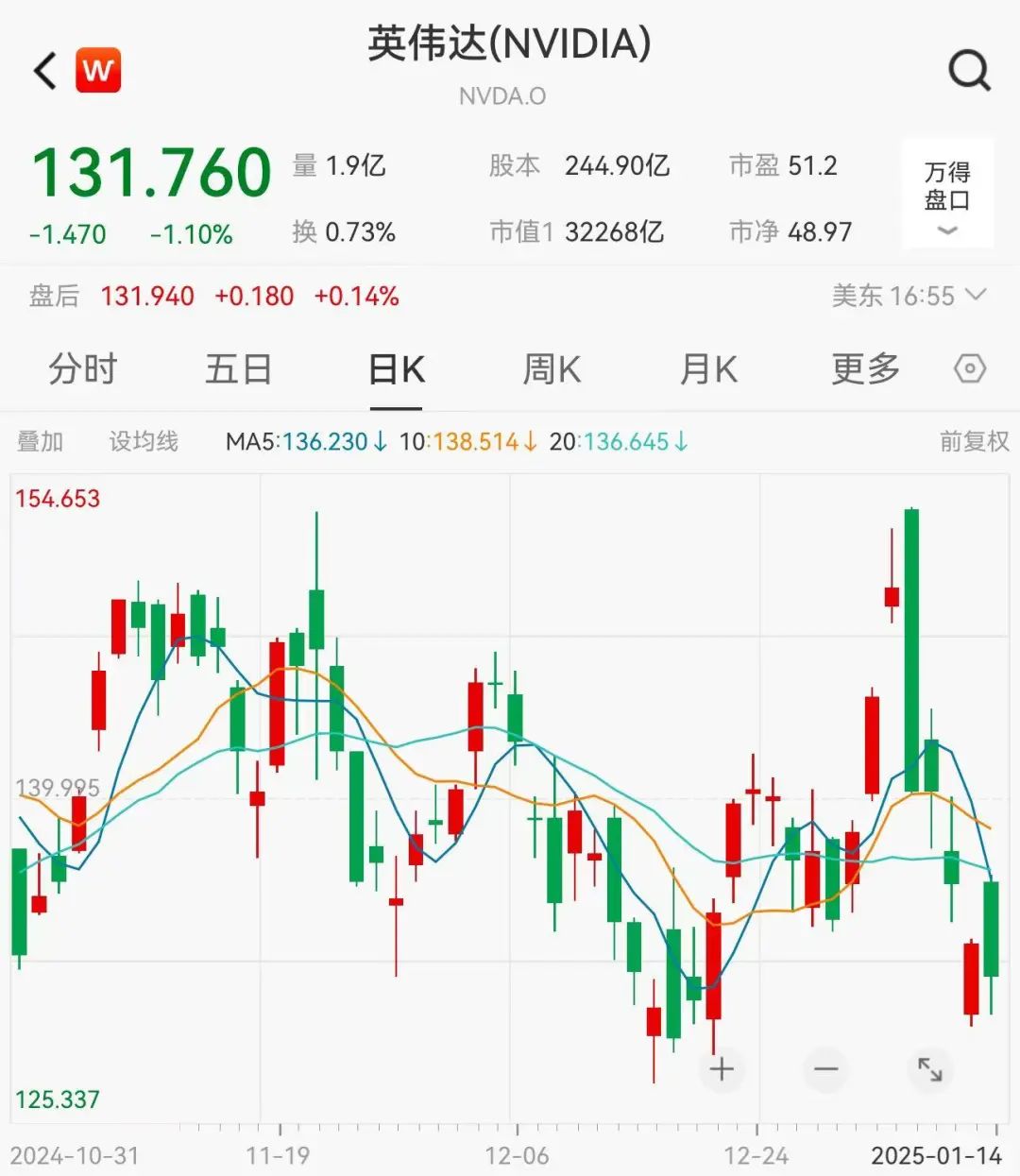Switch to the 分时 intraday tab
1020x1176 pixels.
pos(83,369)
